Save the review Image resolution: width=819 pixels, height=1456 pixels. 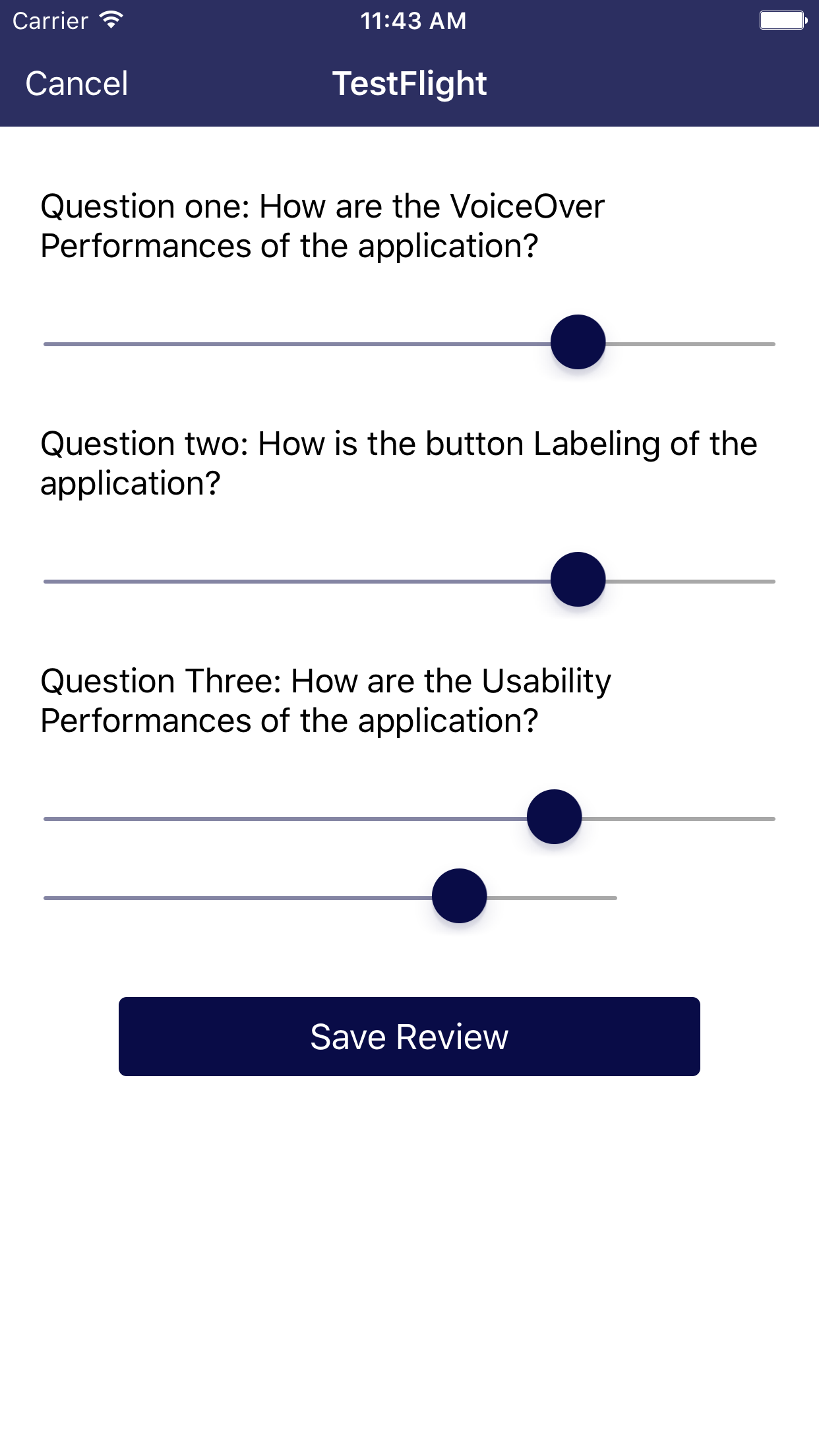pyautogui.click(x=409, y=1036)
